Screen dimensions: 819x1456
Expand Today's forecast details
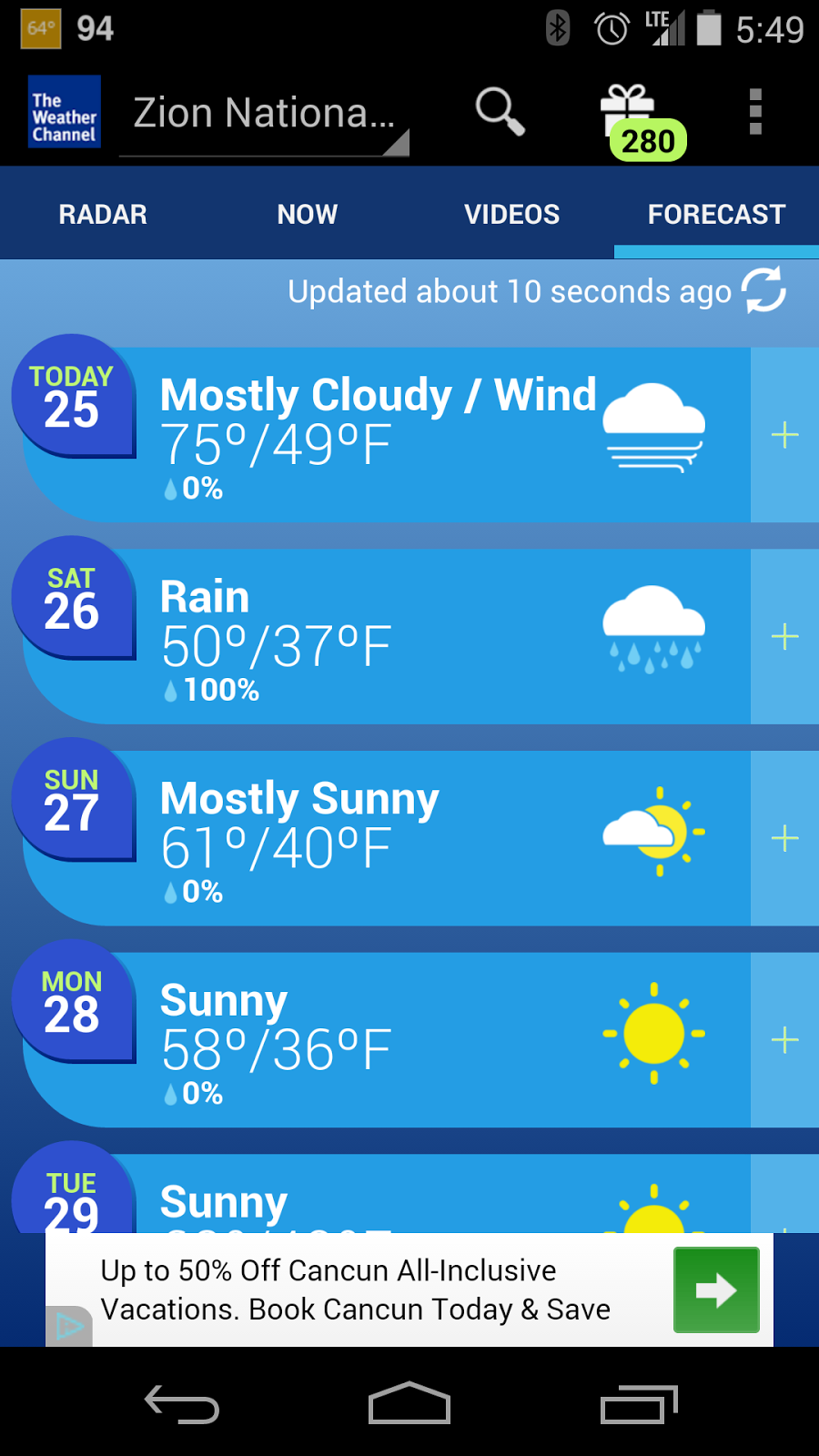[784, 435]
